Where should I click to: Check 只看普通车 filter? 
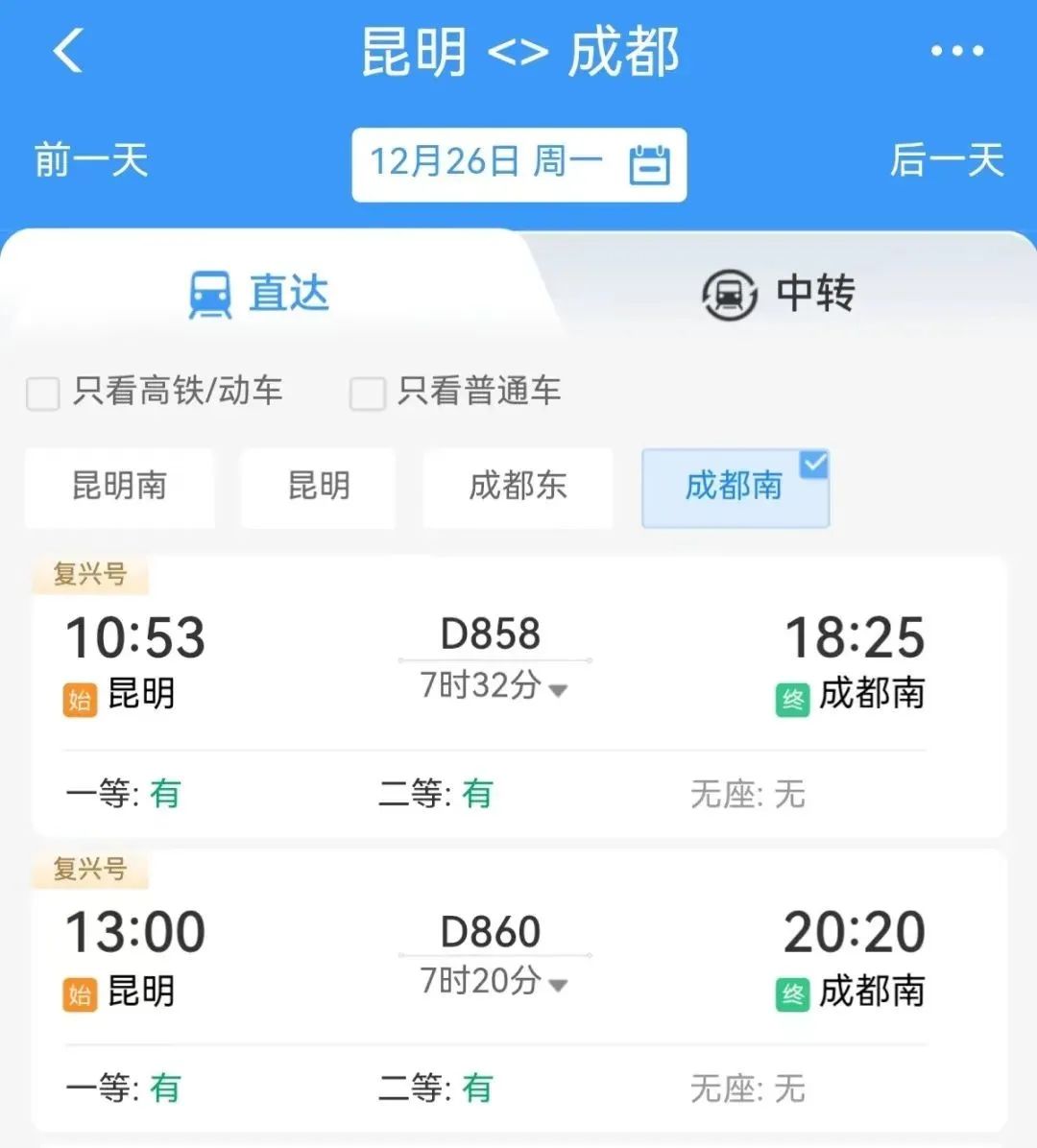click(x=367, y=393)
